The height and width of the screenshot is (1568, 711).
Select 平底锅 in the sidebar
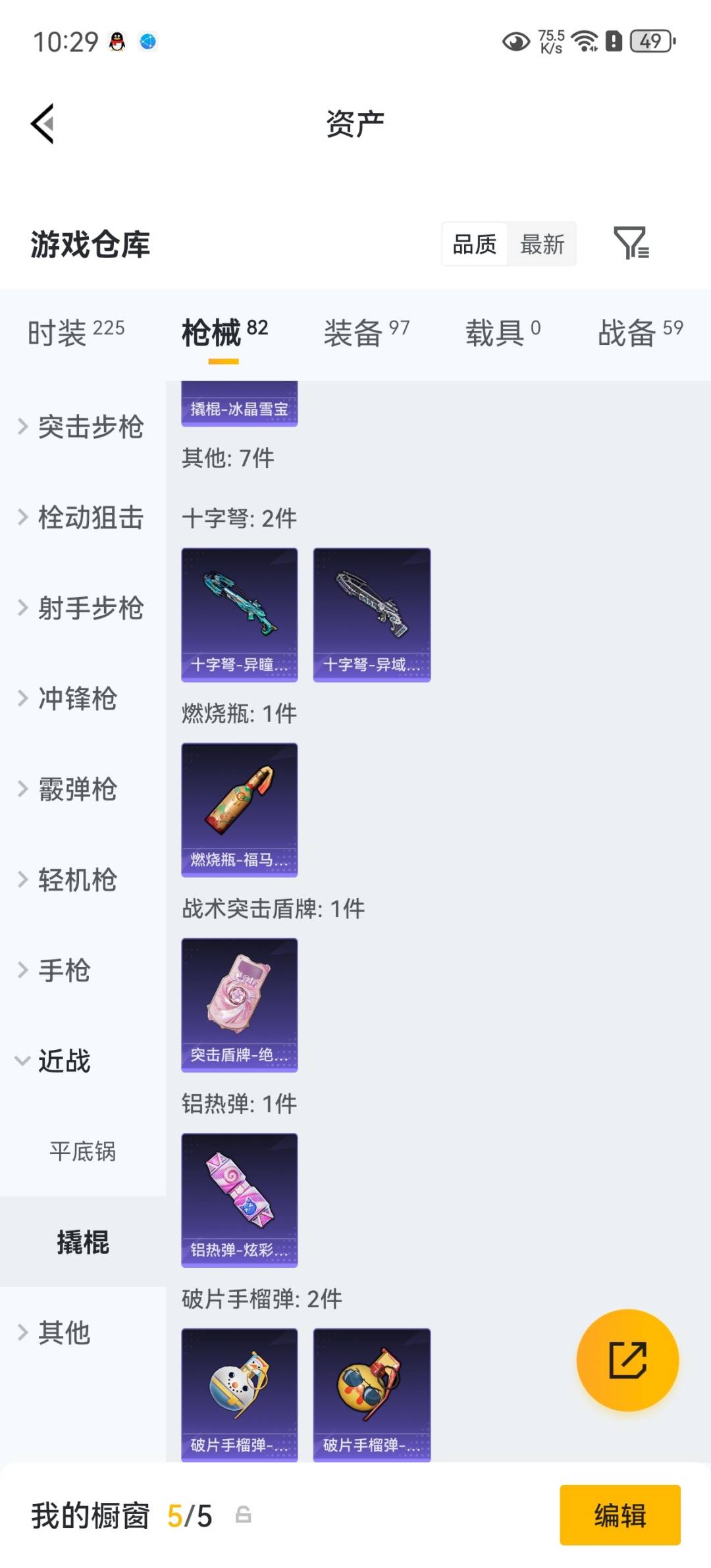[83, 1152]
